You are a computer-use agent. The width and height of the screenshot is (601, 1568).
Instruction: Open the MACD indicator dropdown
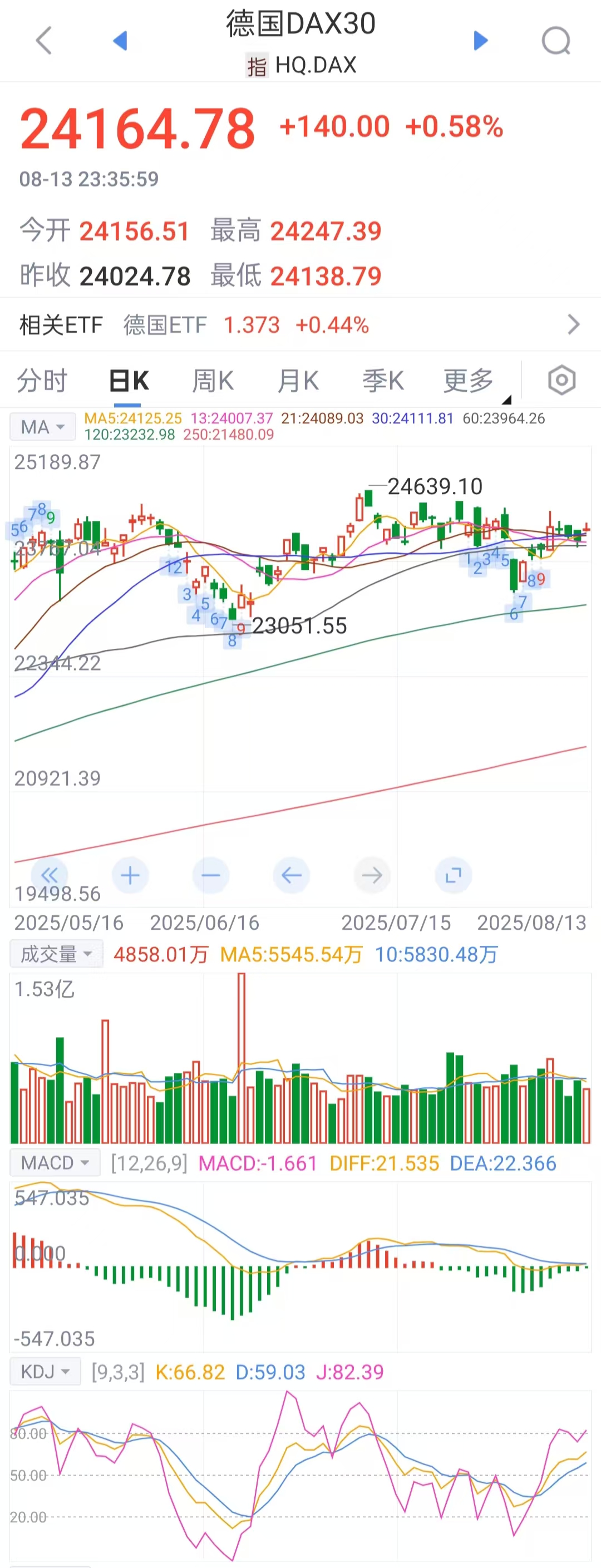click(x=55, y=1162)
